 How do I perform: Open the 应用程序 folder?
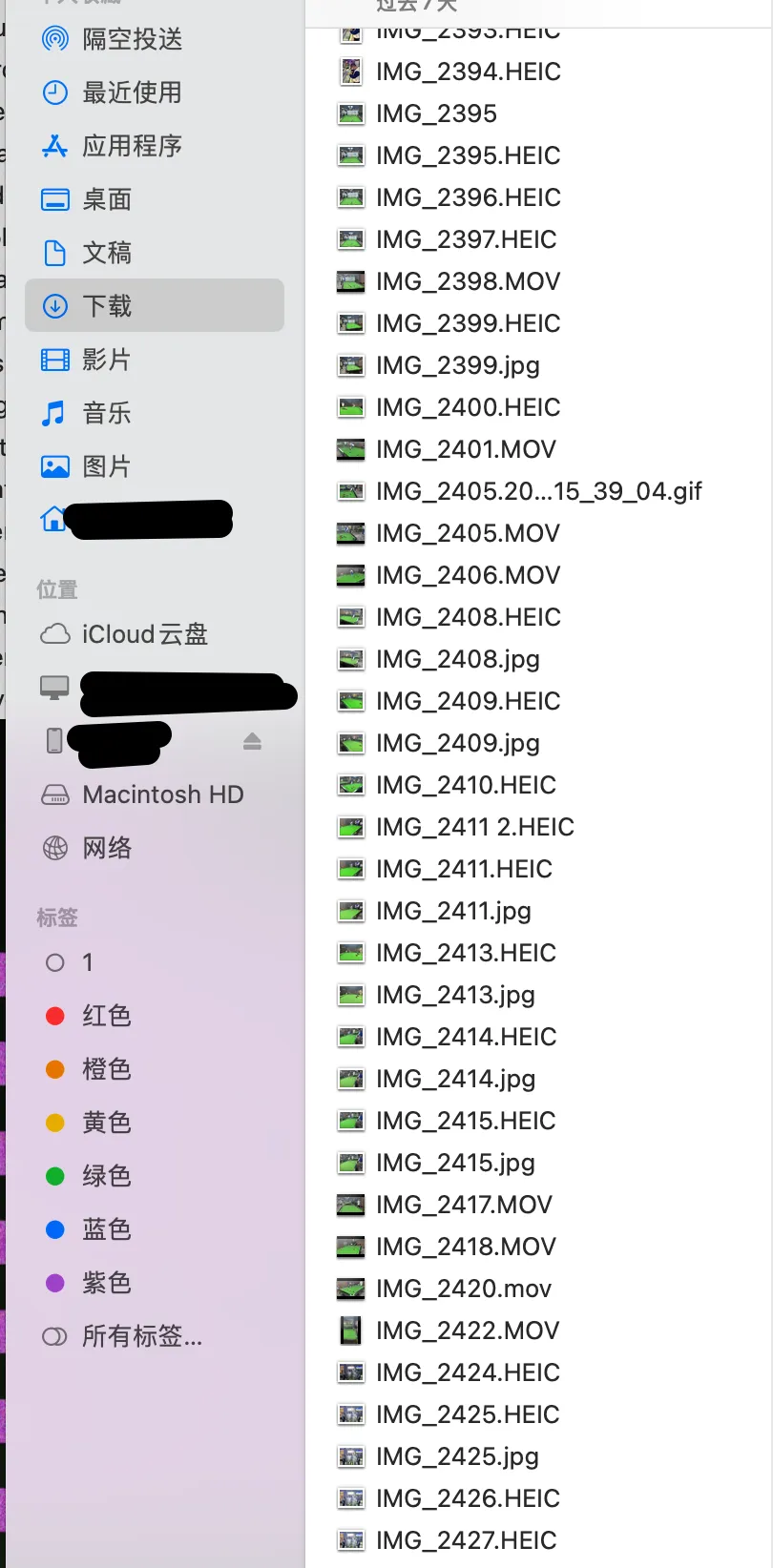[131, 146]
